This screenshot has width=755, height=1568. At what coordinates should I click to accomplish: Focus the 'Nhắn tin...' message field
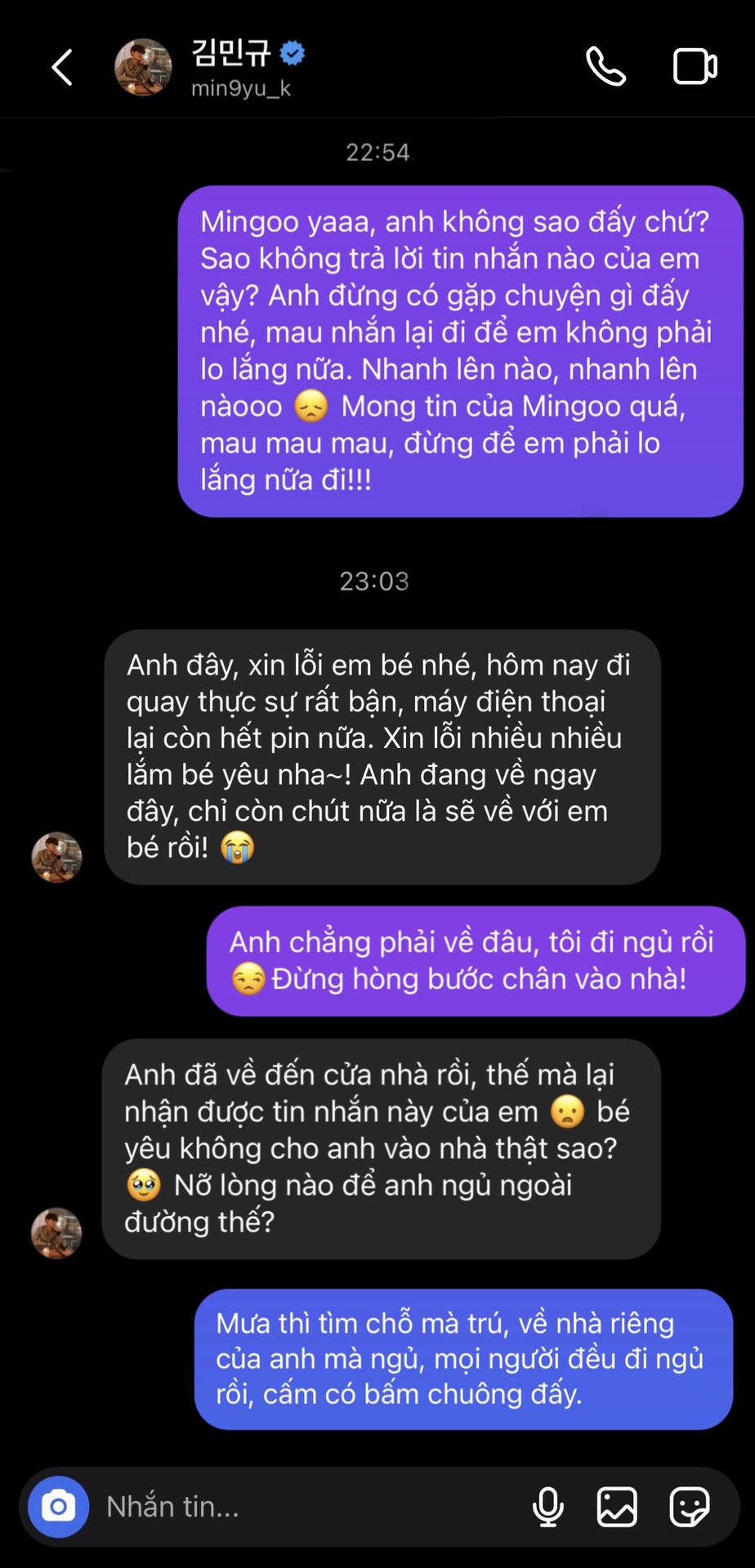coord(310,1507)
